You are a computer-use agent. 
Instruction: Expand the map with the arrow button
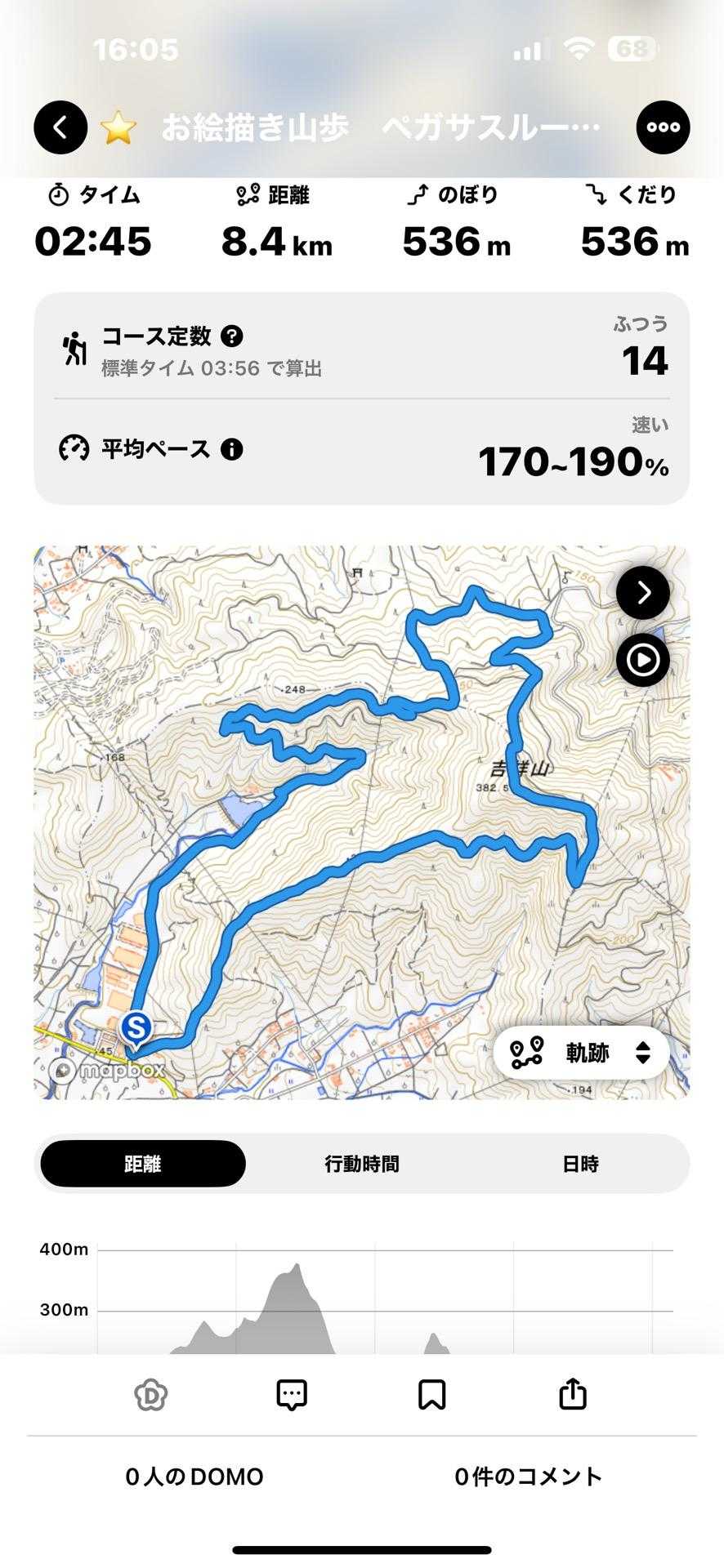tap(643, 593)
